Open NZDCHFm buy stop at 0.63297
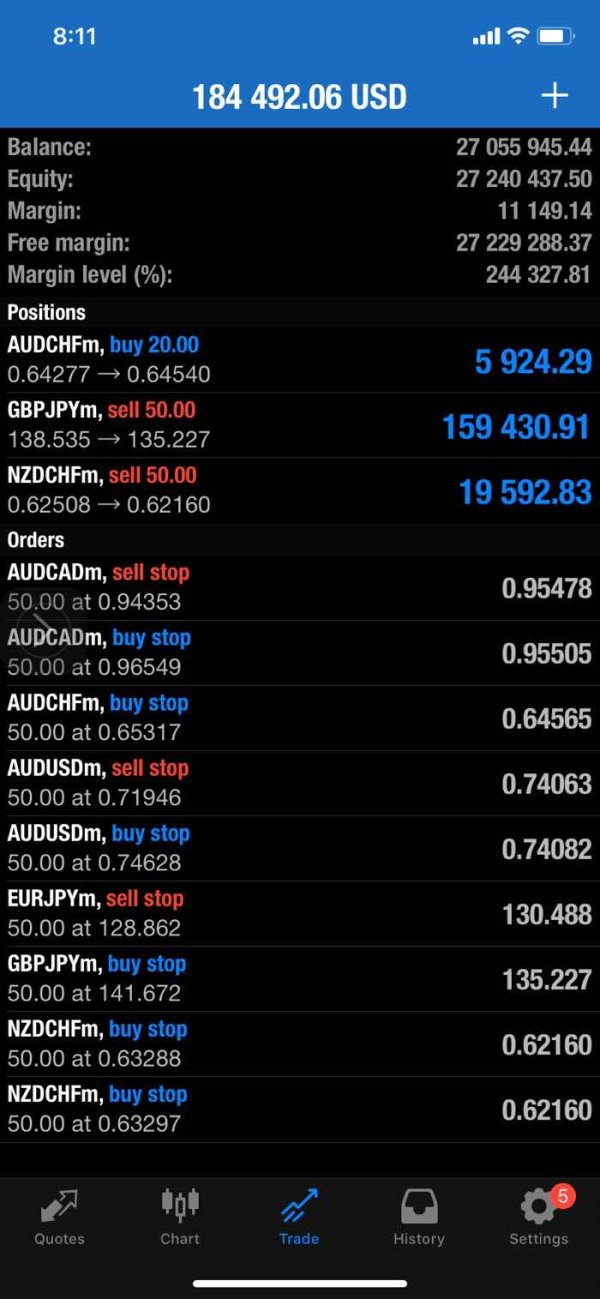 300,1109
